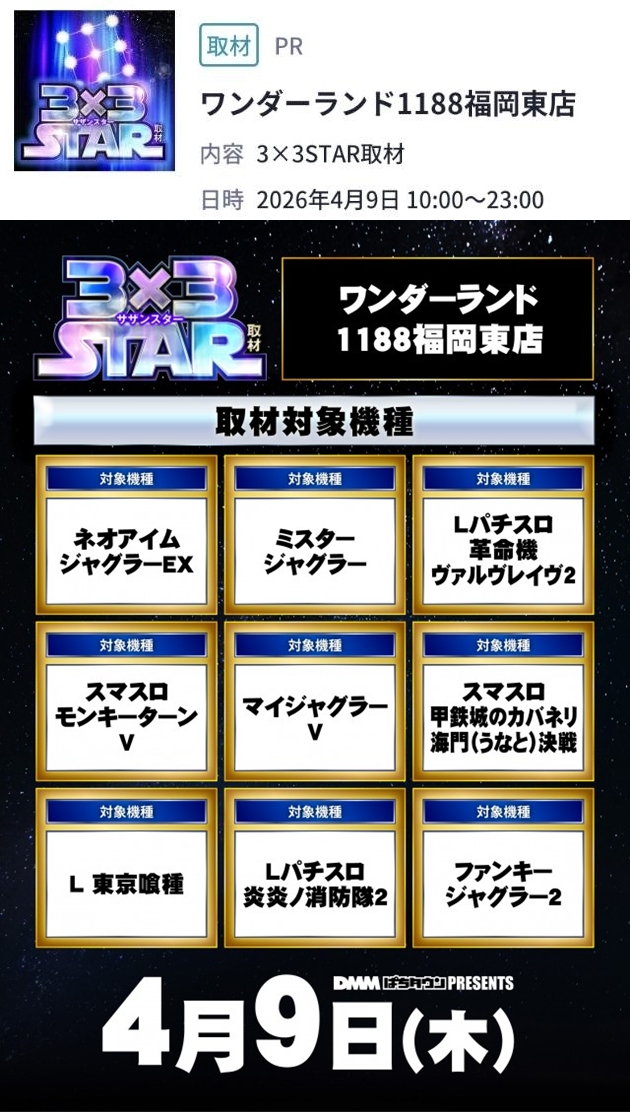Open the 3×3 STAR thumbnail in the header
The height and width of the screenshot is (1112, 630).
(94, 91)
